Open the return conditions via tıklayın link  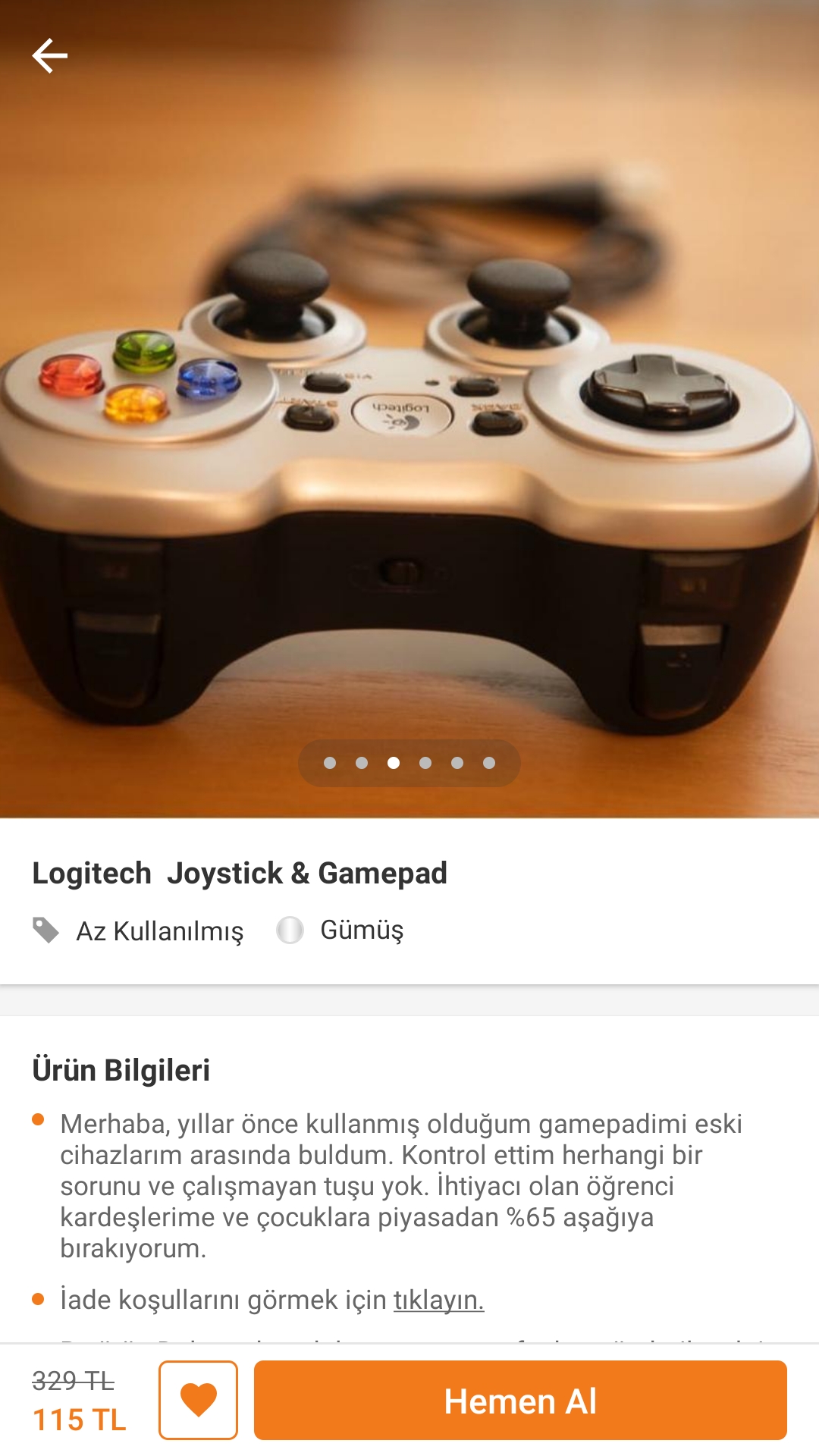438,1300
